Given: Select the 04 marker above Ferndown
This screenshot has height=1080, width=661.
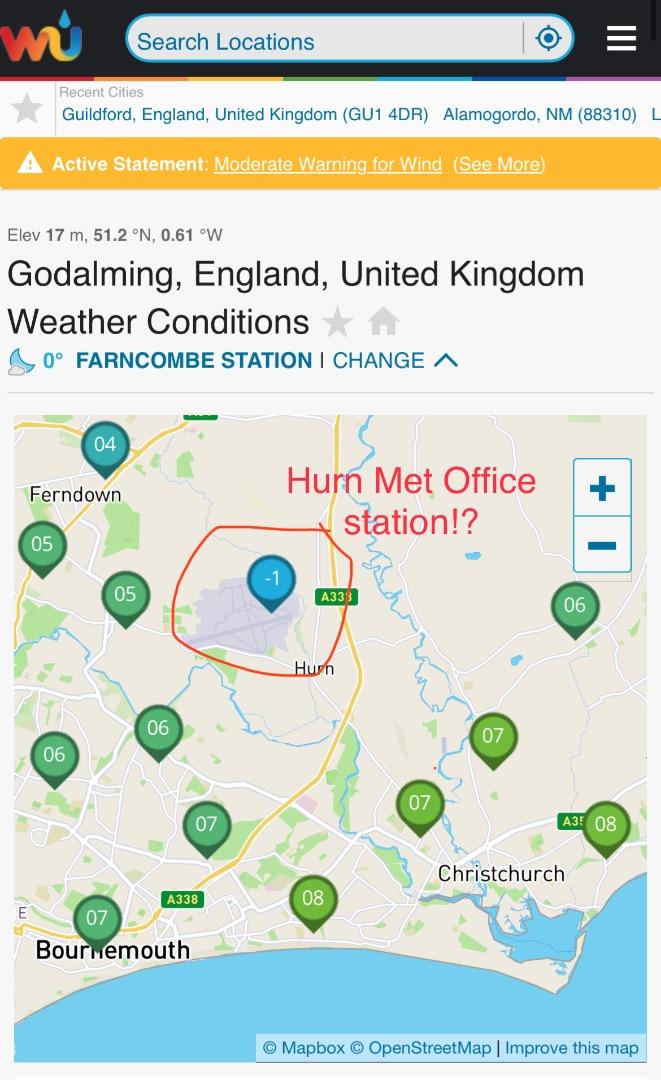Looking at the screenshot, I should [x=105, y=449].
